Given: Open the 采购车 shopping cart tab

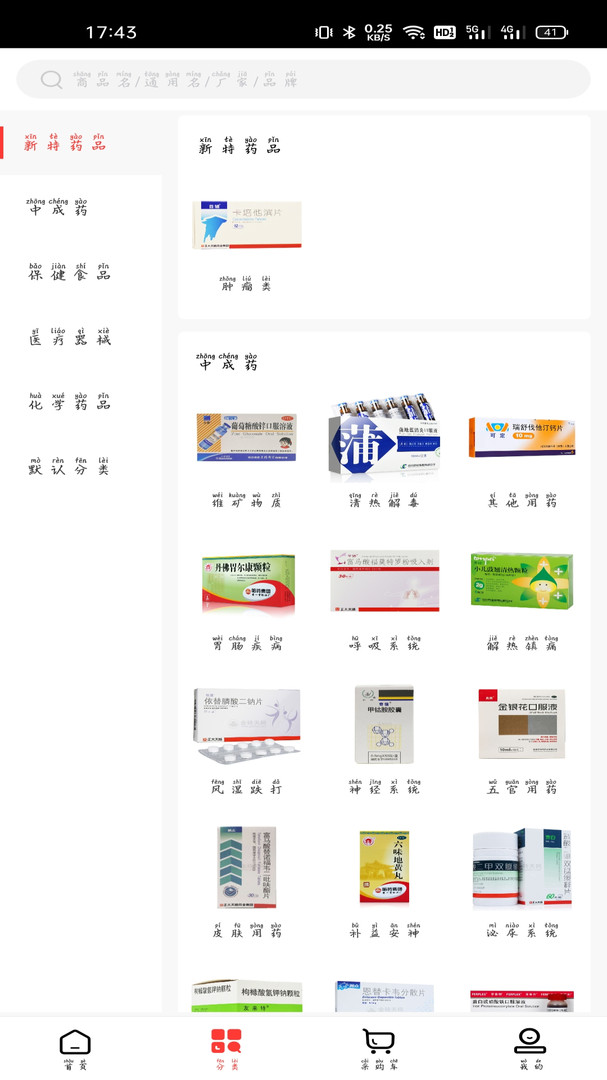Looking at the screenshot, I should click(x=378, y=1049).
